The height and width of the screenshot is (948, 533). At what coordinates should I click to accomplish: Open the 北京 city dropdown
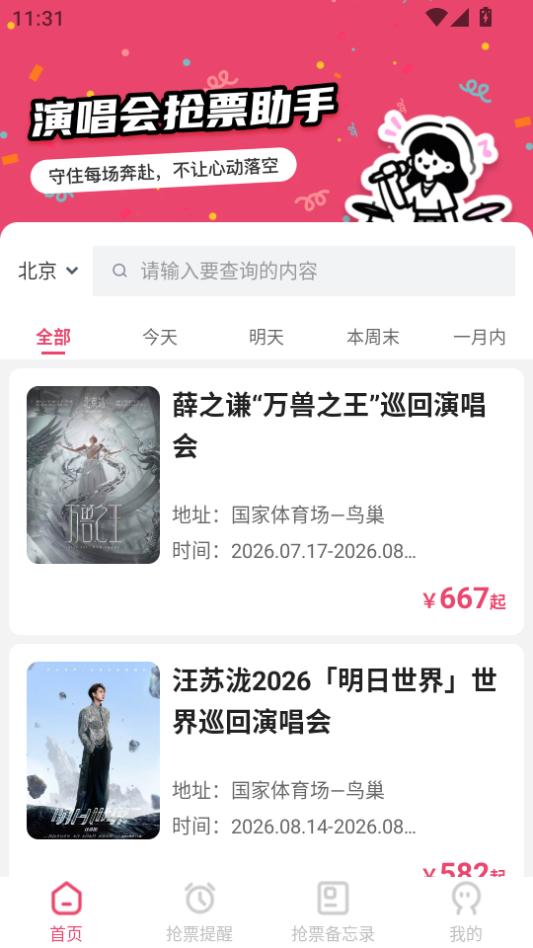(x=48, y=271)
